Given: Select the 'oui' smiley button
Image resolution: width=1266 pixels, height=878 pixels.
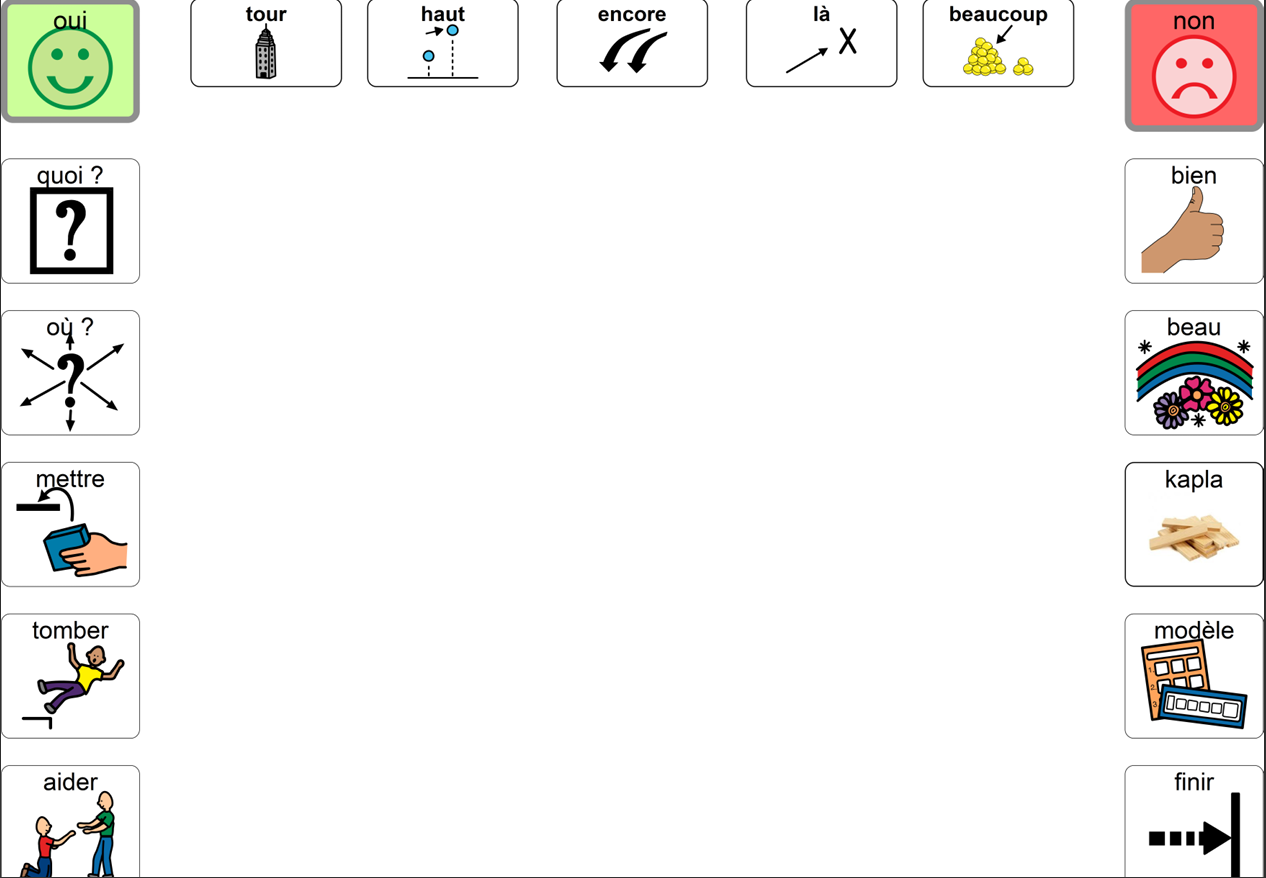Looking at the screenshot, I should tap(70, 62).
